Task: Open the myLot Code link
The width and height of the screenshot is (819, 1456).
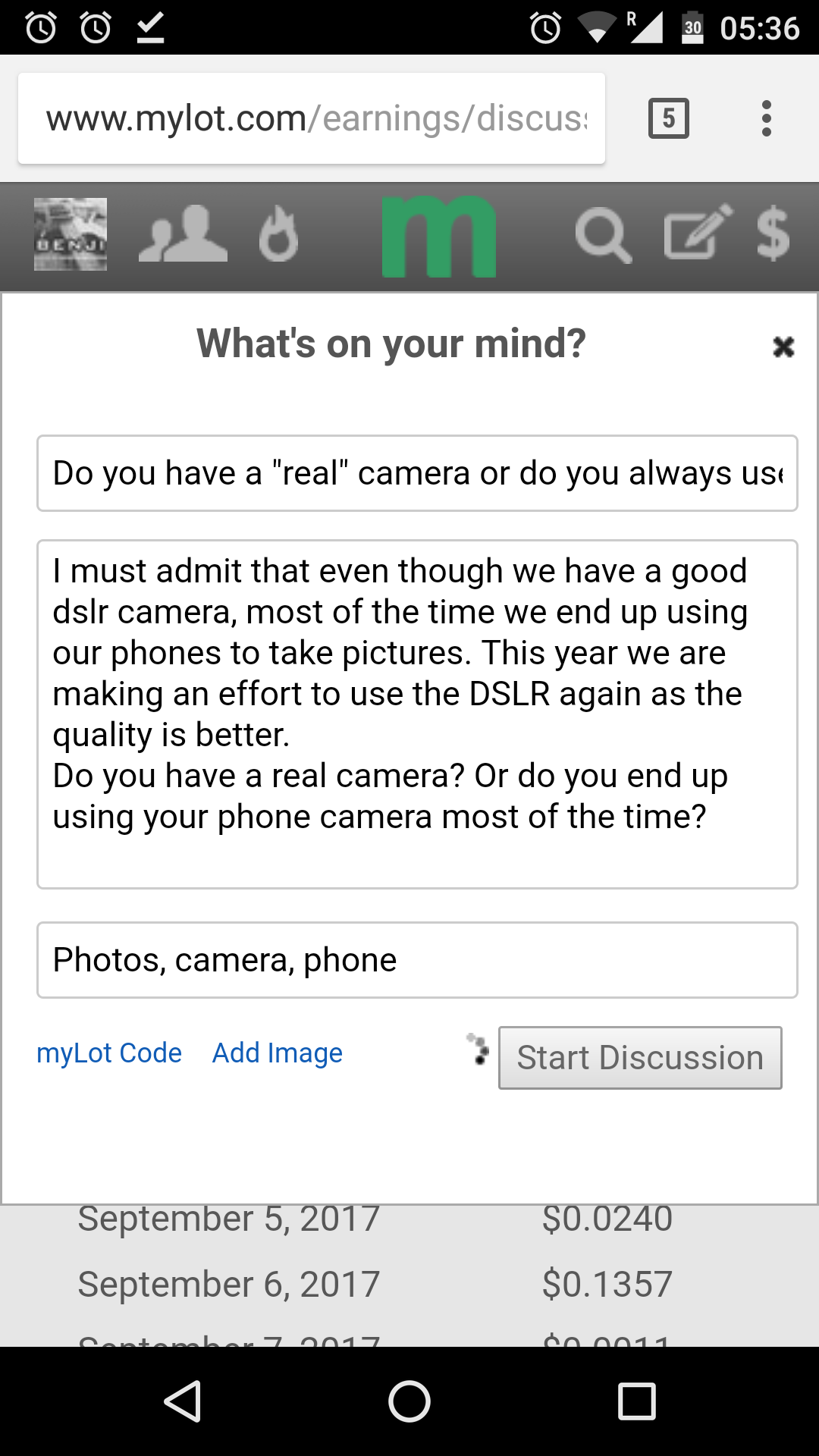Action: pyautogui.click(x=109, y=1053)
